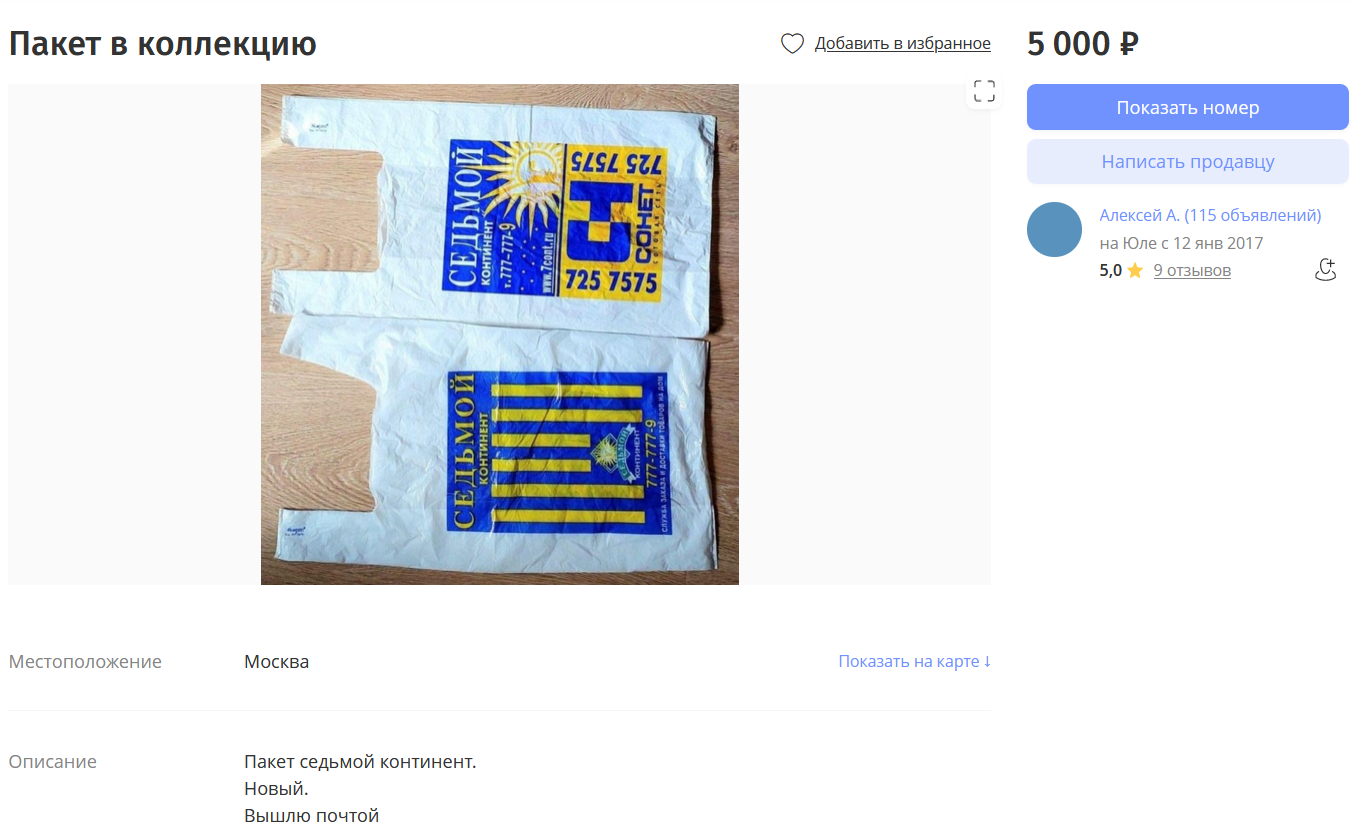Tap the Показать номер button
This screenshot has height=833, width=1356.
pos(1187,107)
